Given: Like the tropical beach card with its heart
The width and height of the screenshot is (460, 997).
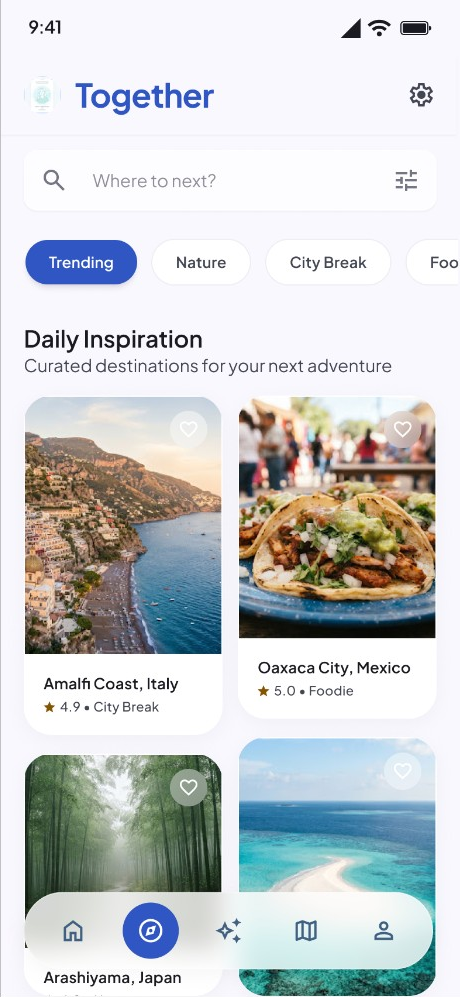Looking at the screenshot, I should point(402,771).
